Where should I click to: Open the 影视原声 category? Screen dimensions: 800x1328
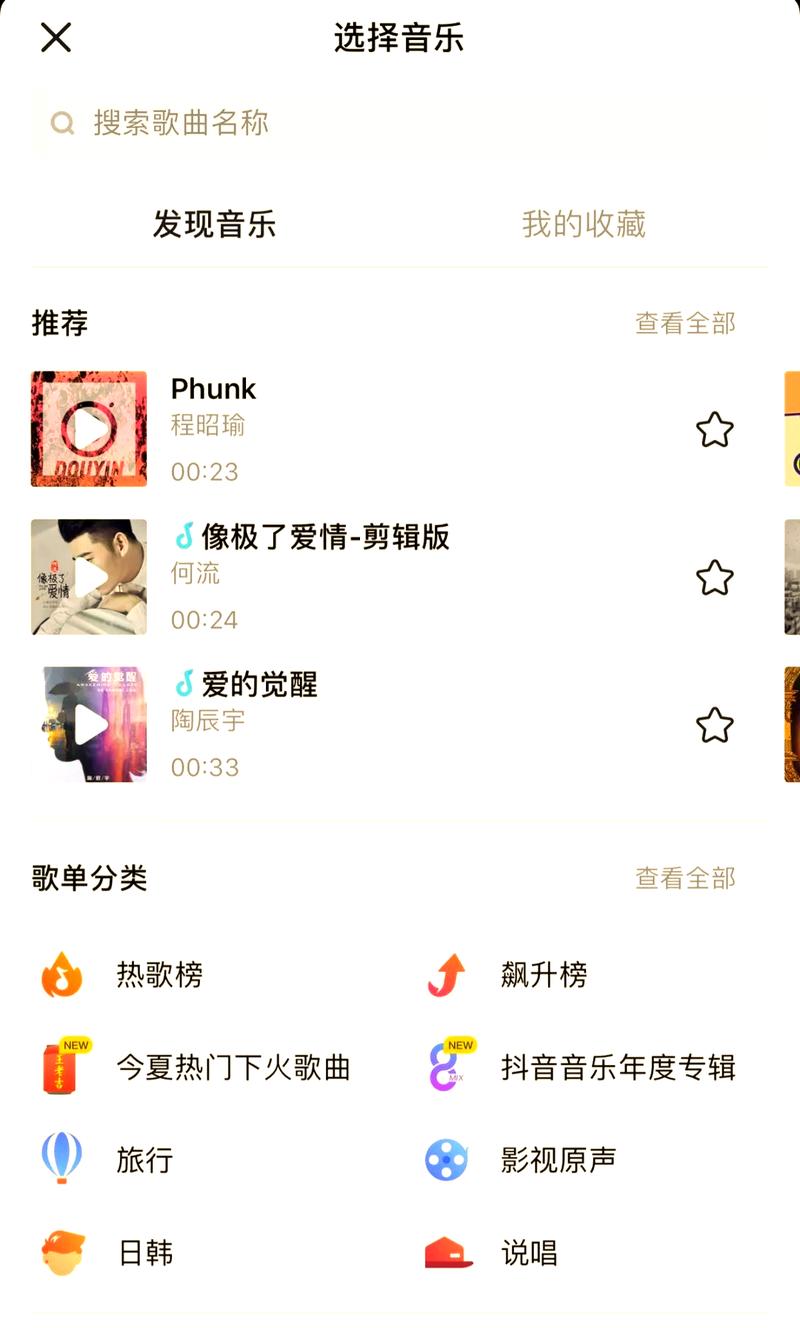point(557,1160)
